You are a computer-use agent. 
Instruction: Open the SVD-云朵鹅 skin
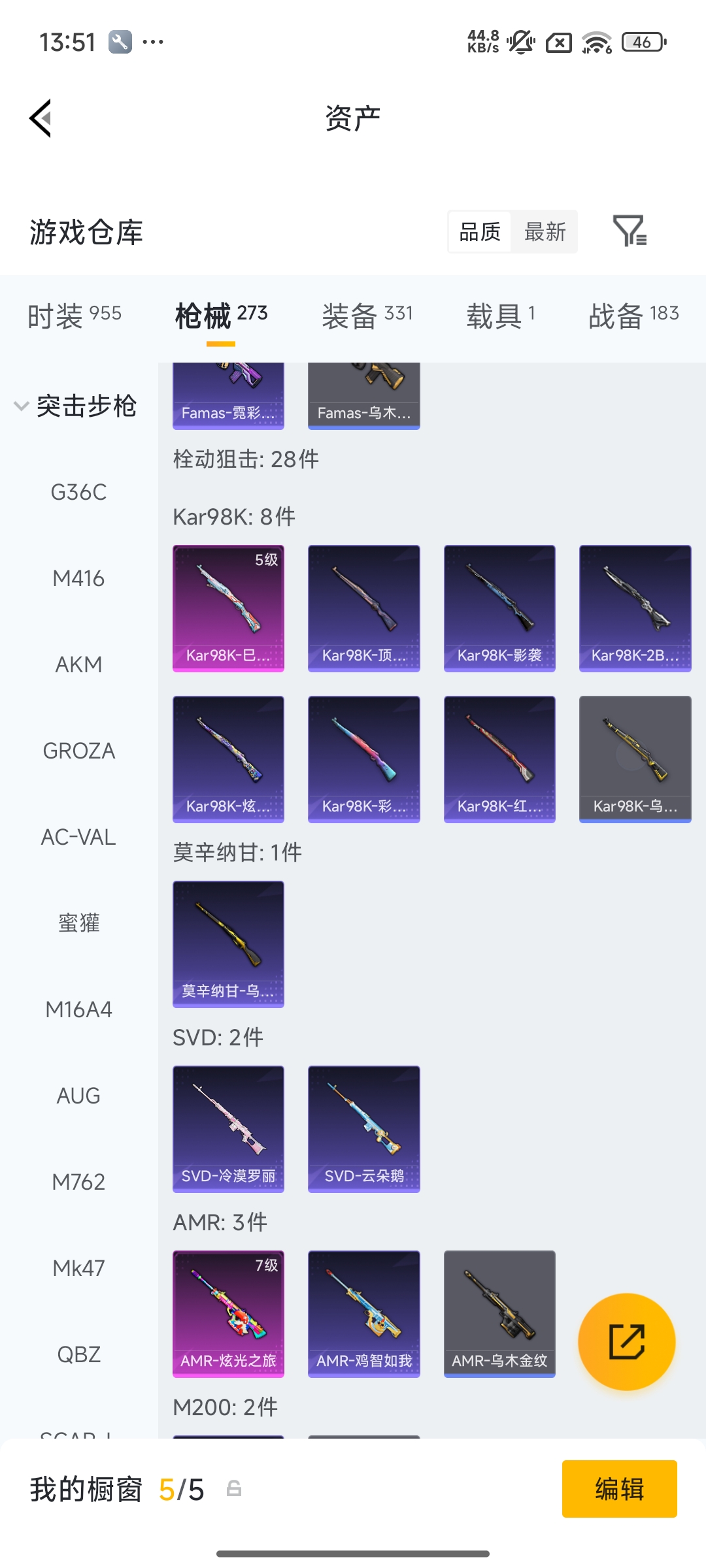click(363, 1129)
